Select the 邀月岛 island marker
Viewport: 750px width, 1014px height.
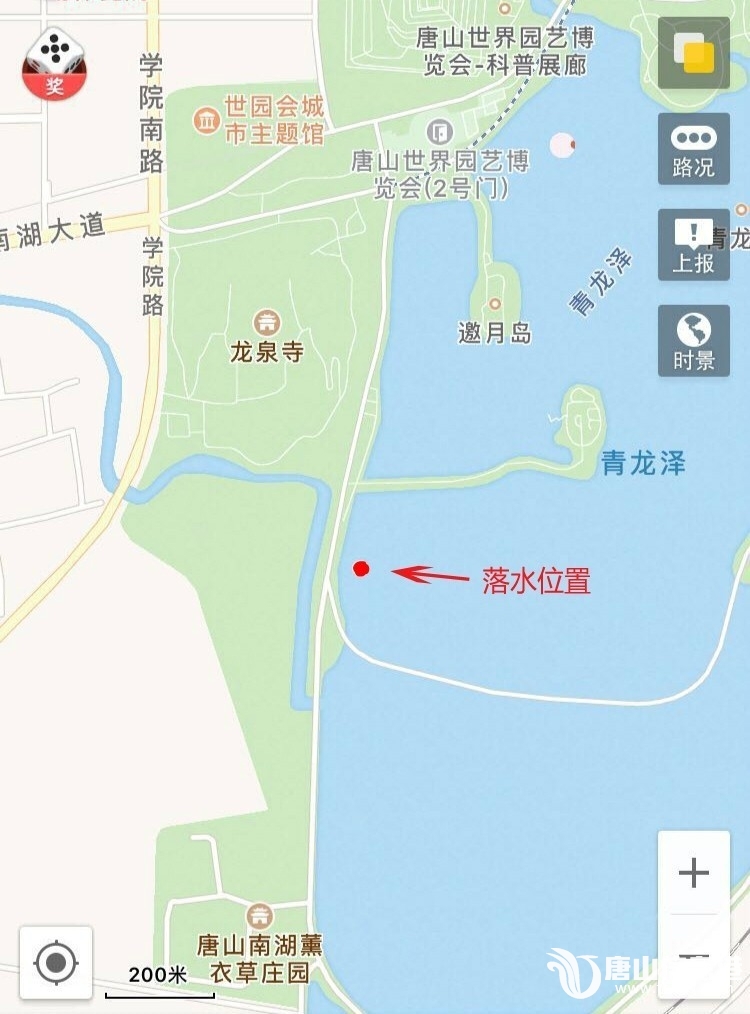pyautogui.click(x=494, y=304)
